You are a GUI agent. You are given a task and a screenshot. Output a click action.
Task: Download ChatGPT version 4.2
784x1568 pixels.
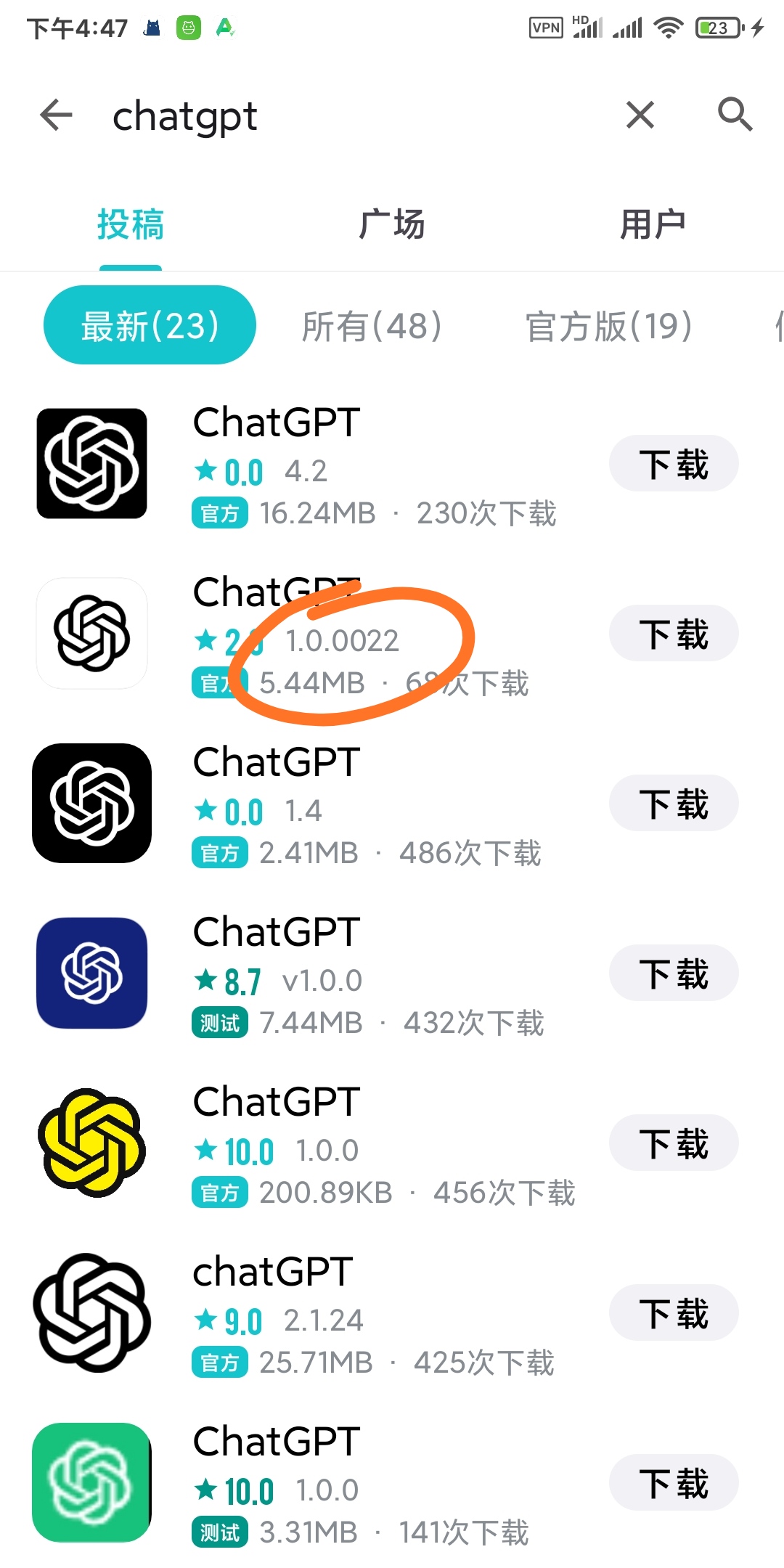673,464
